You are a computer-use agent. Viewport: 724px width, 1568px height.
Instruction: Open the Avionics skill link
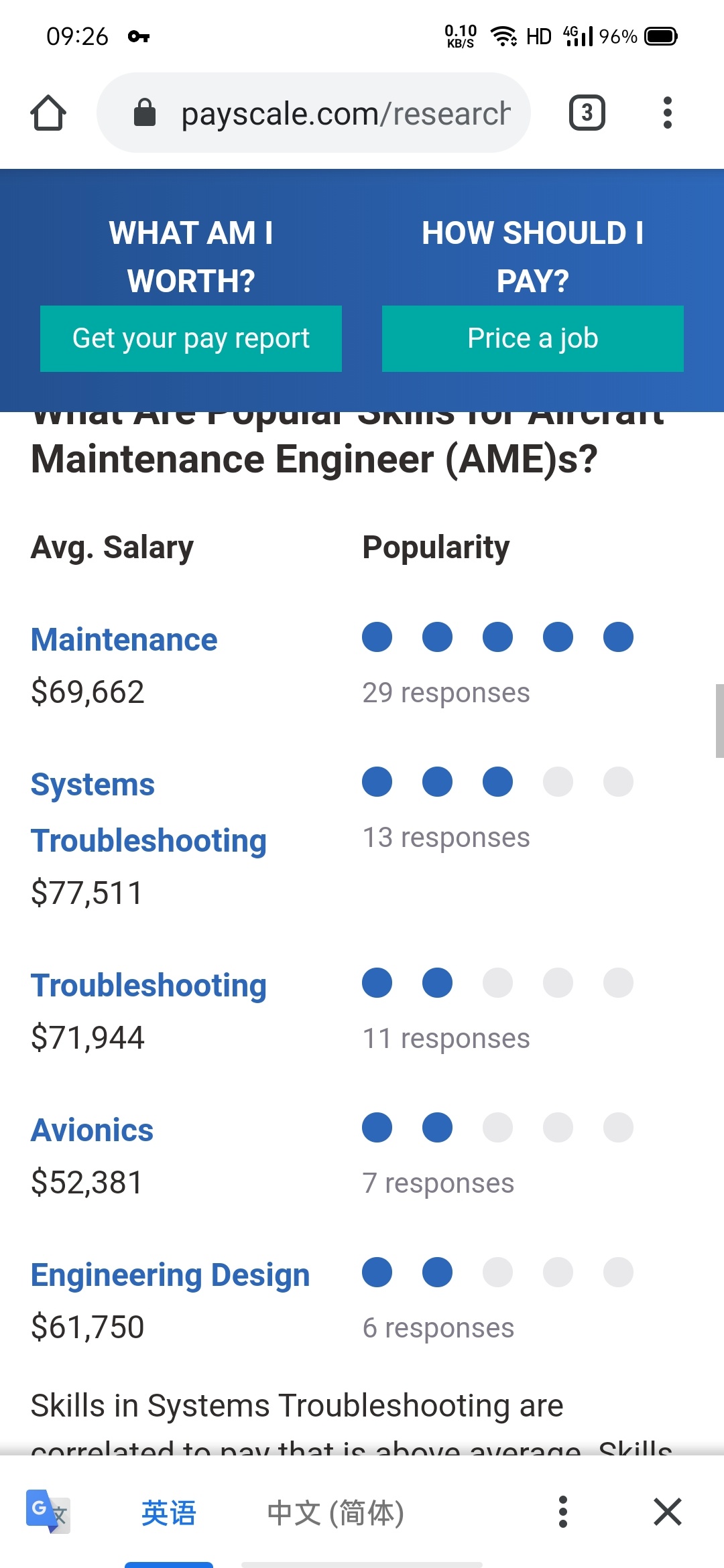pyautogui.click(x=92, y=1130)
